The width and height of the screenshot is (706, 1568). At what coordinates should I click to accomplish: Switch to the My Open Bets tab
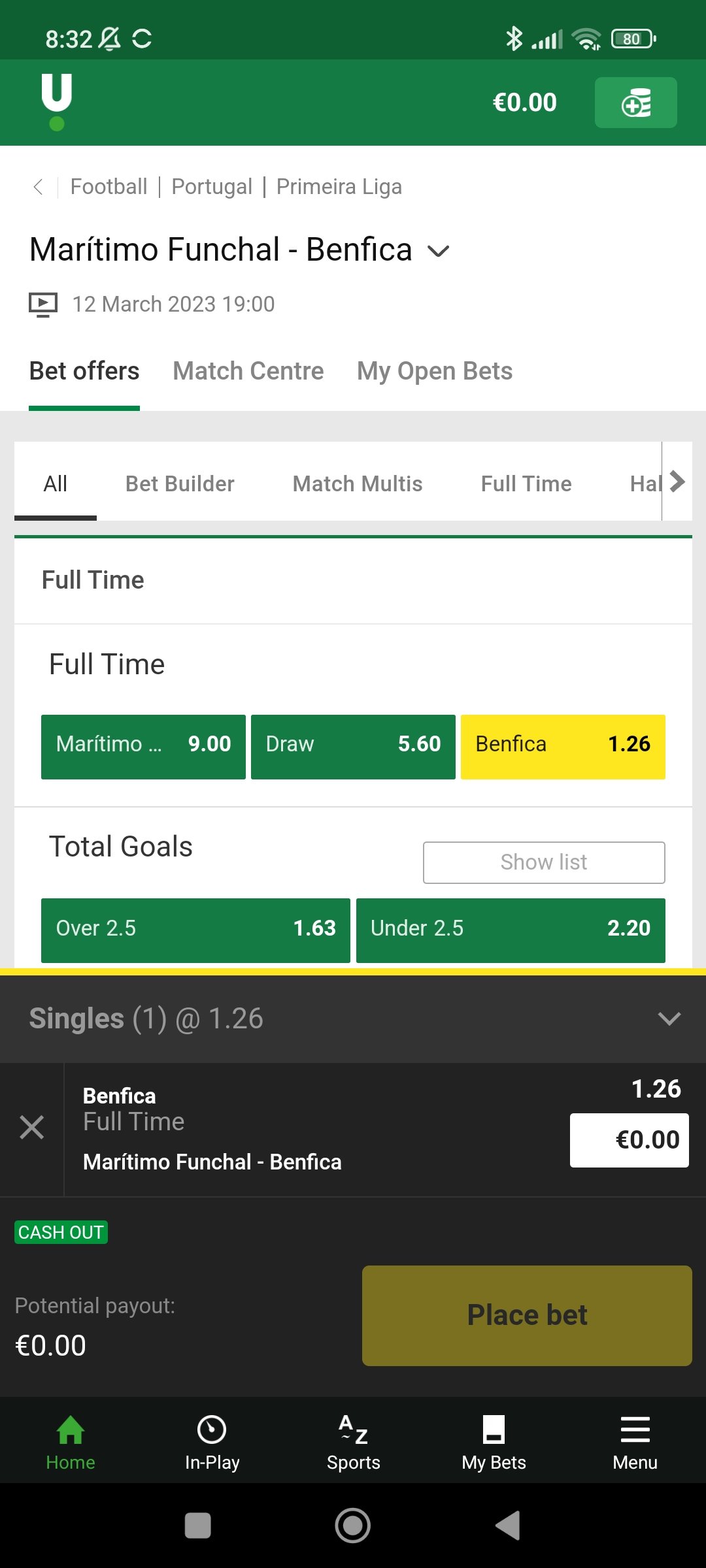point(435,371)
